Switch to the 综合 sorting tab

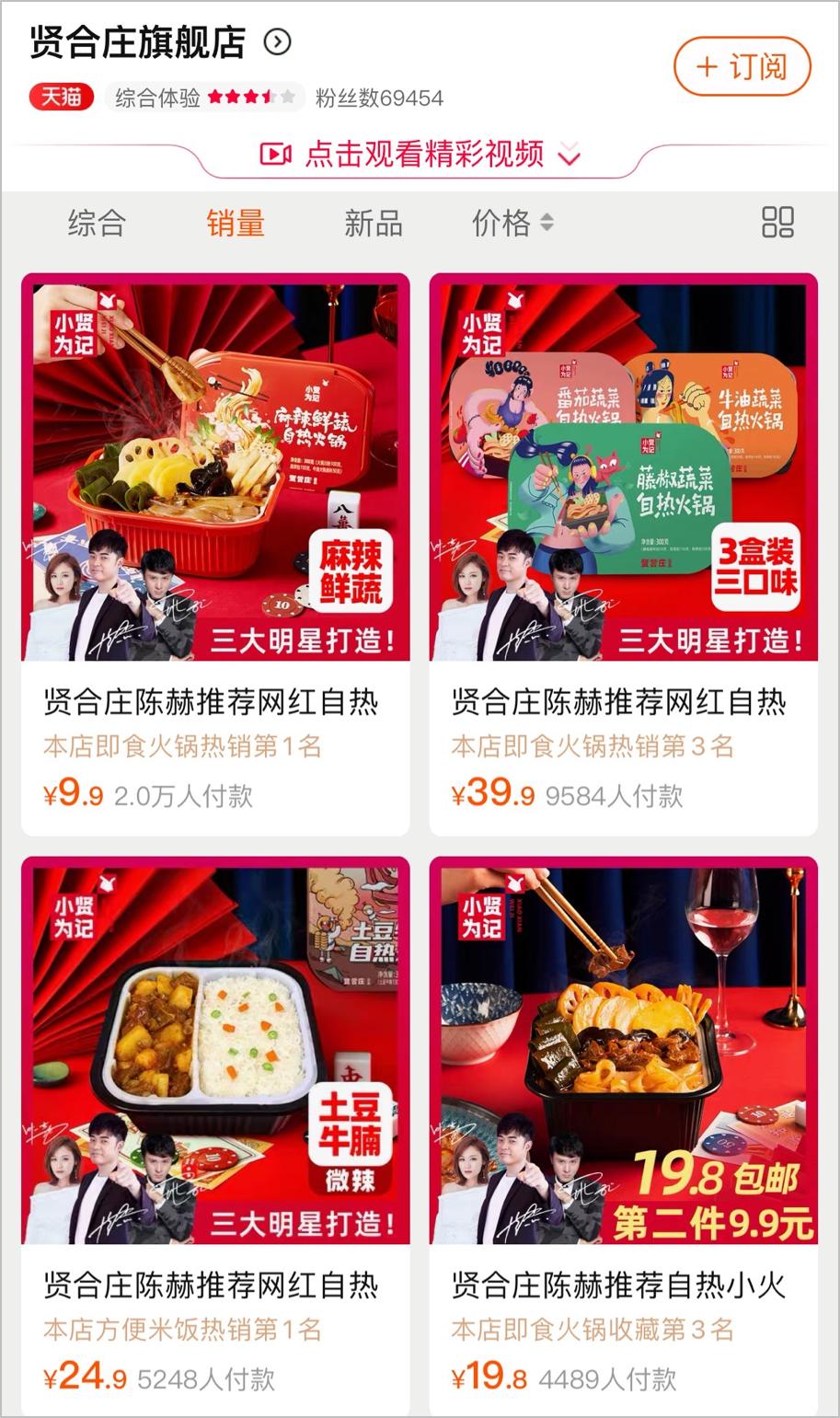coord(97,223)
